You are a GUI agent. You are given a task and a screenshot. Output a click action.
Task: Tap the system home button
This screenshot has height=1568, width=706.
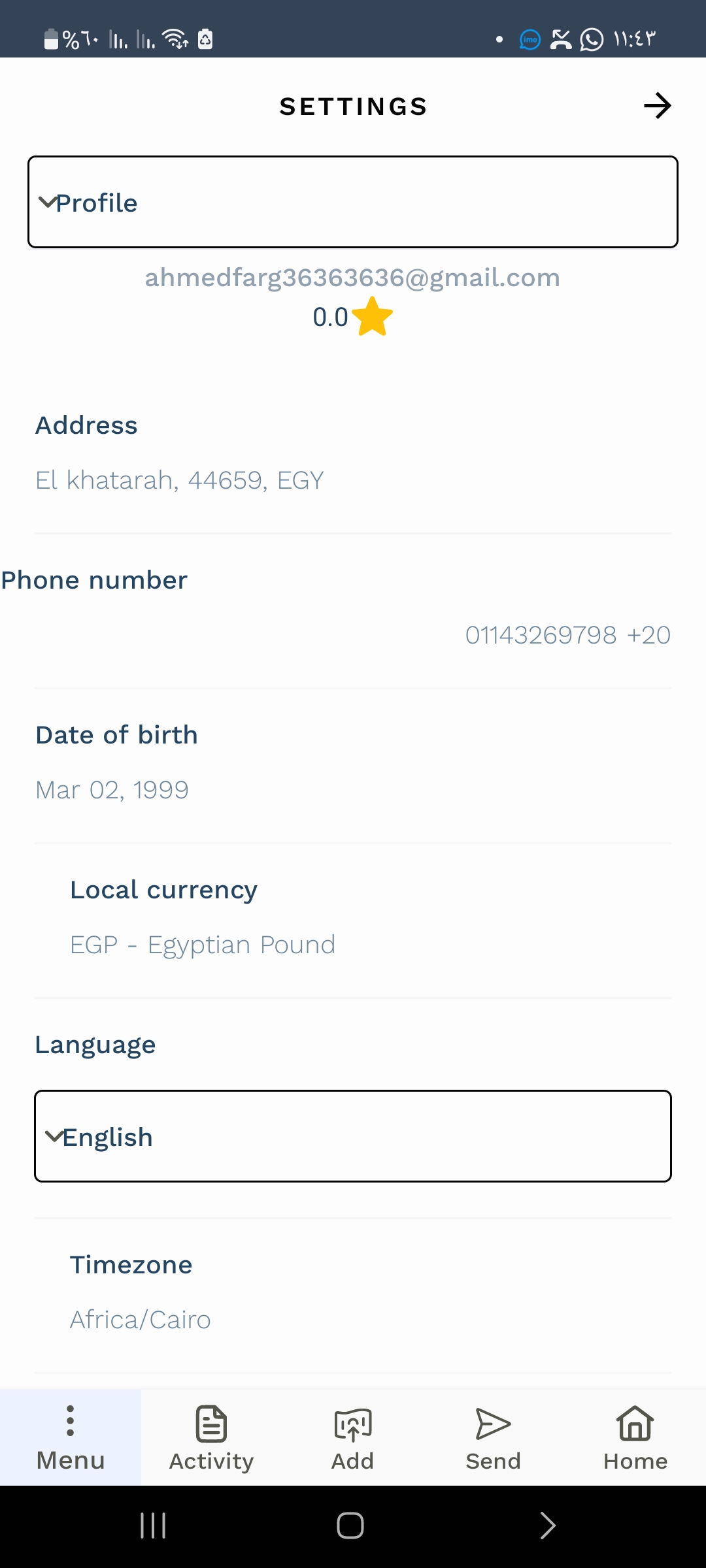point(350,1526)
